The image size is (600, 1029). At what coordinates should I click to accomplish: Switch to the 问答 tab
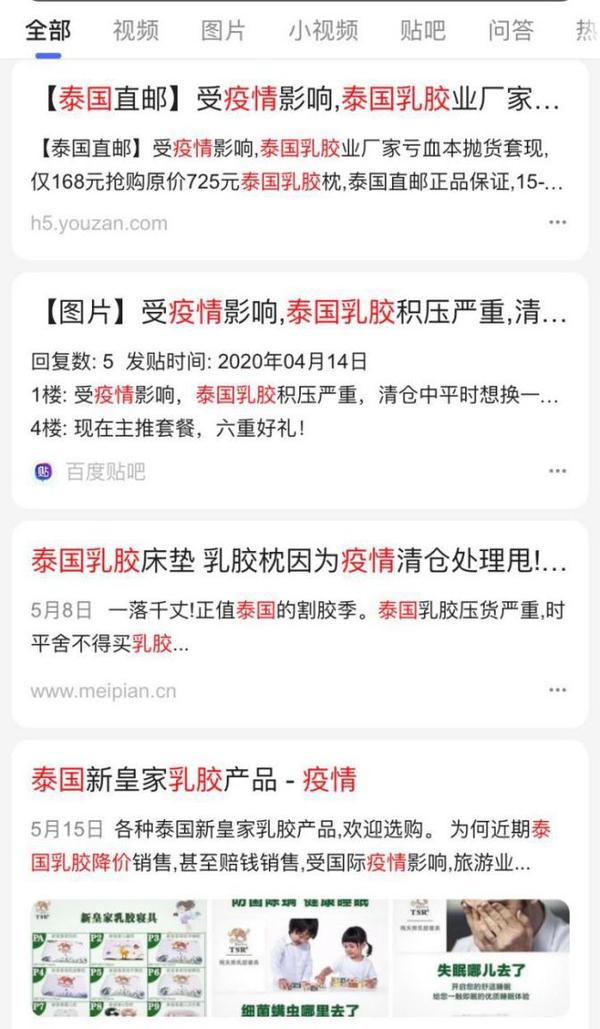(510, 30)
